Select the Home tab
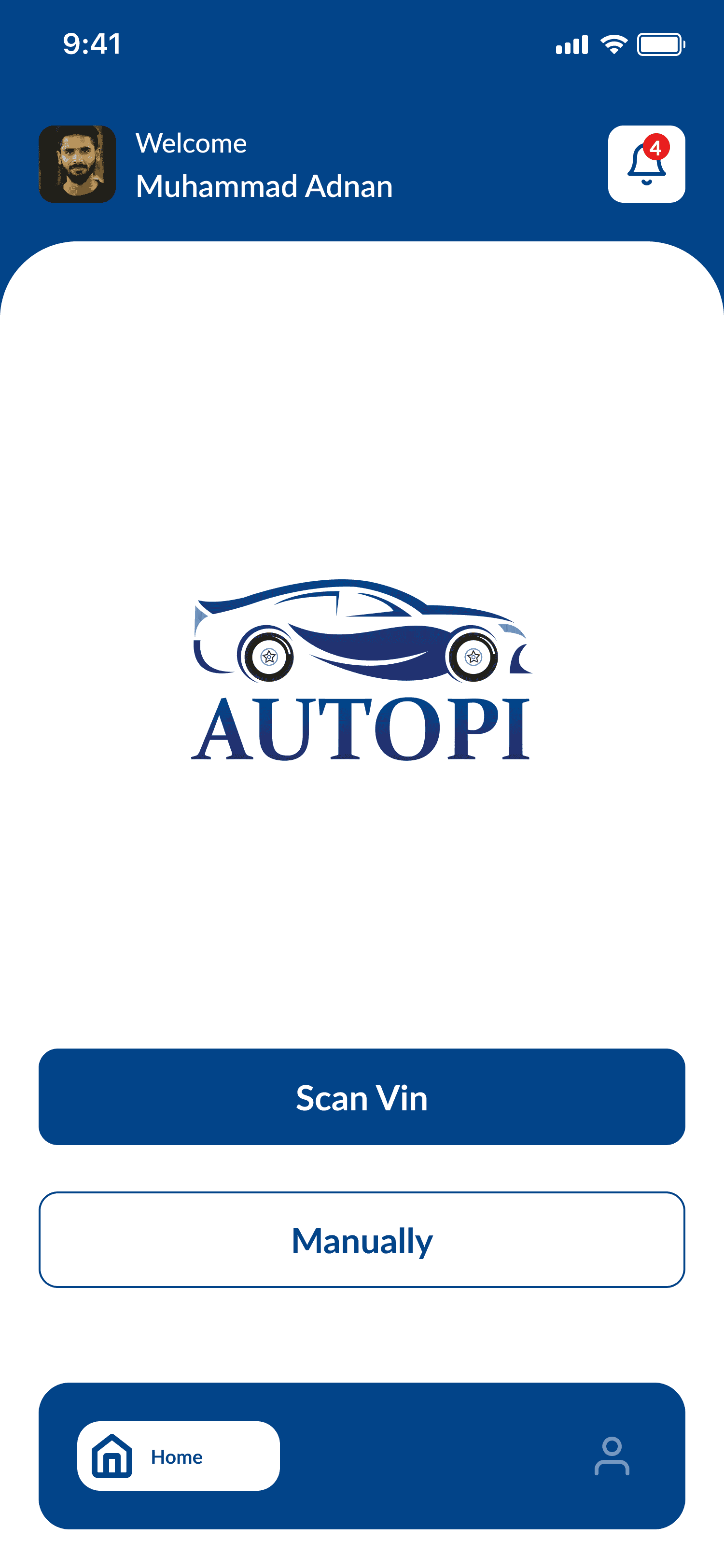This screenshot has height=1568, width=724. point(178,1456)
